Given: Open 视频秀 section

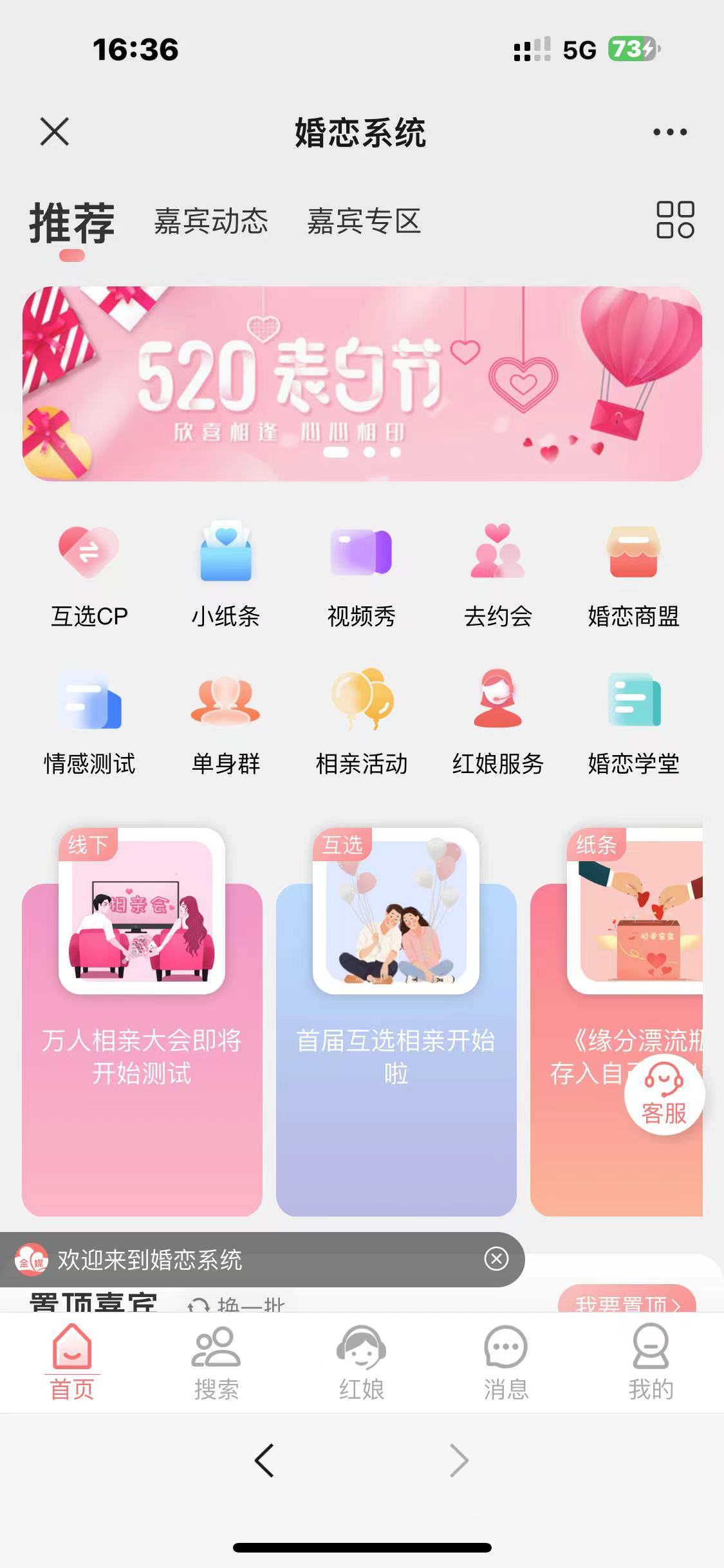Looking at the screenshot, I should [x=361, y=574].
